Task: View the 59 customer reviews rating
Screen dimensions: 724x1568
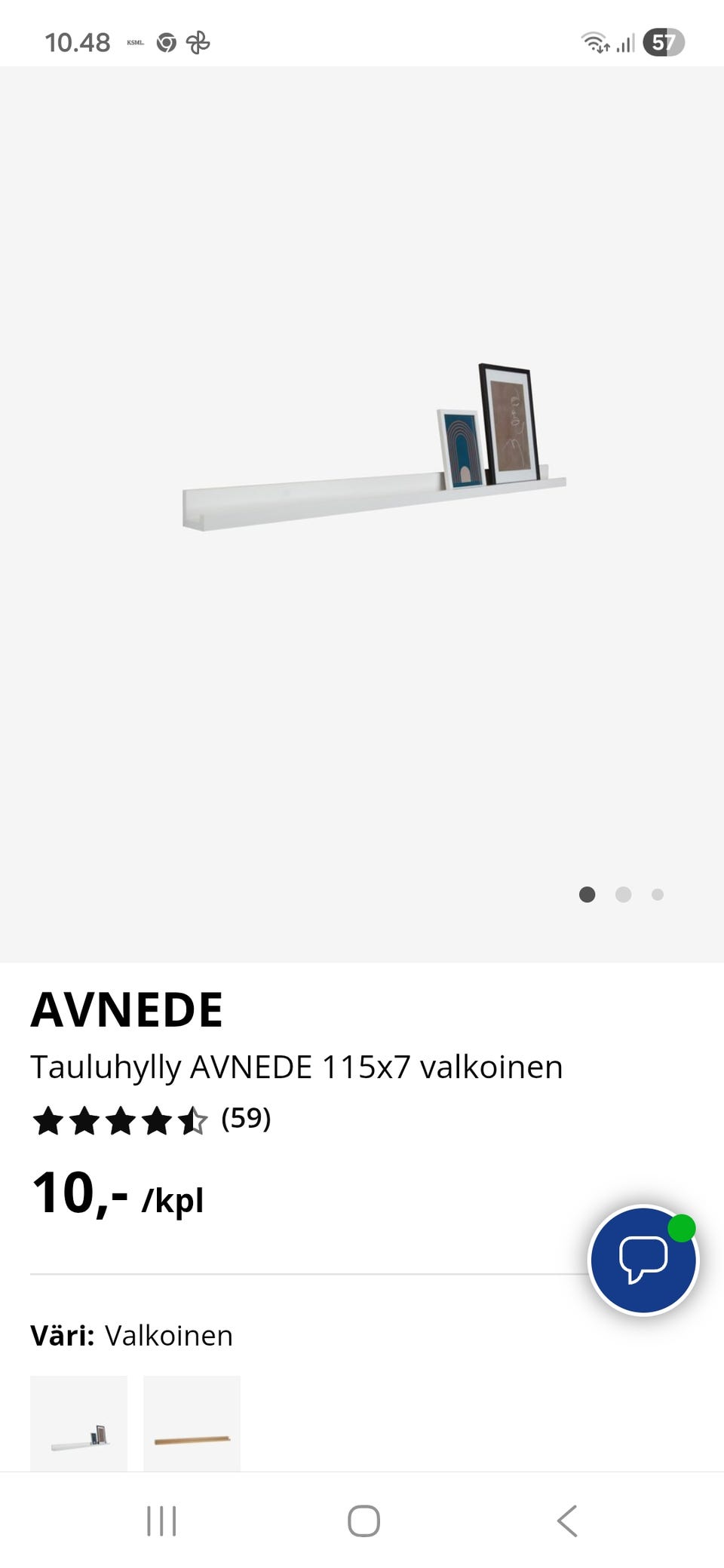Action: point(151,1120)
